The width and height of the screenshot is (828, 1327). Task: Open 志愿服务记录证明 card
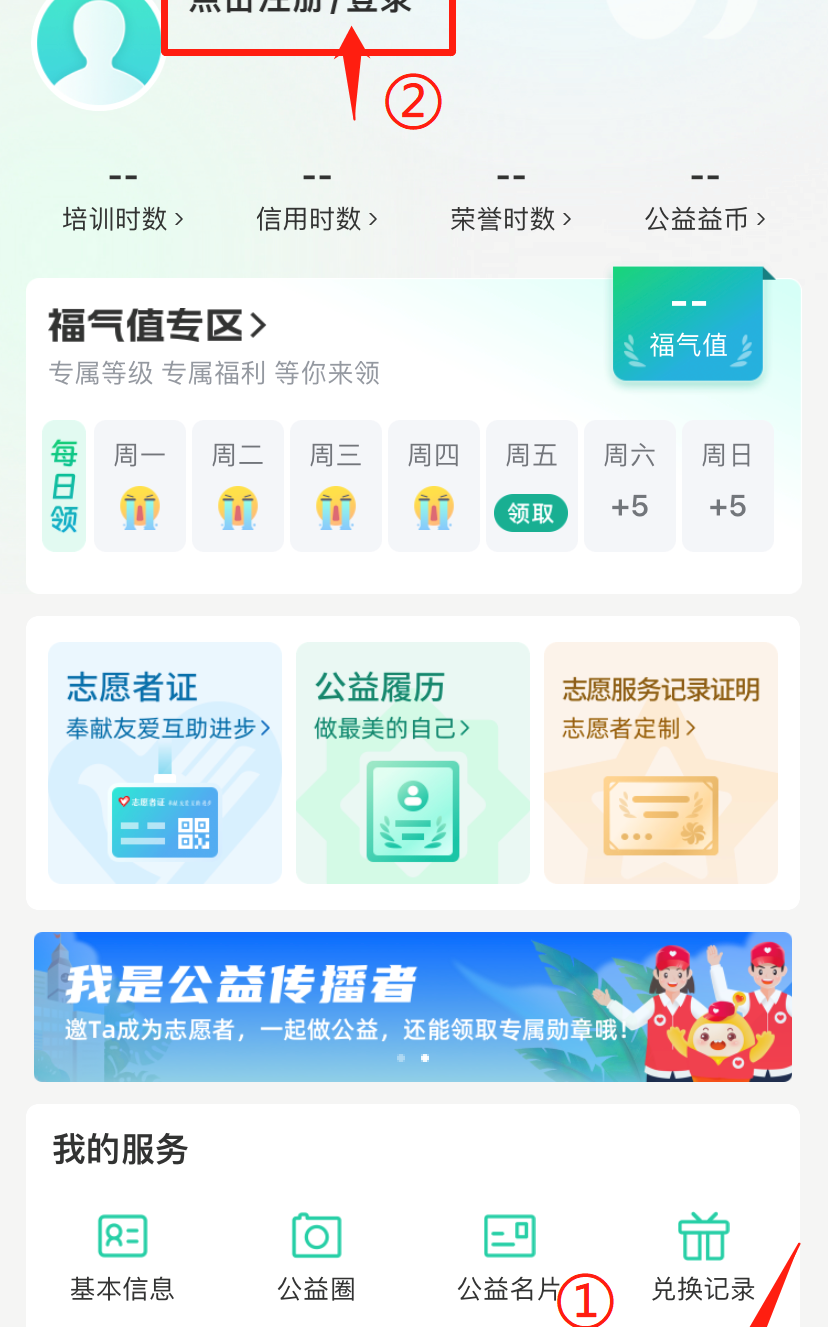click(x=660, y=763)
